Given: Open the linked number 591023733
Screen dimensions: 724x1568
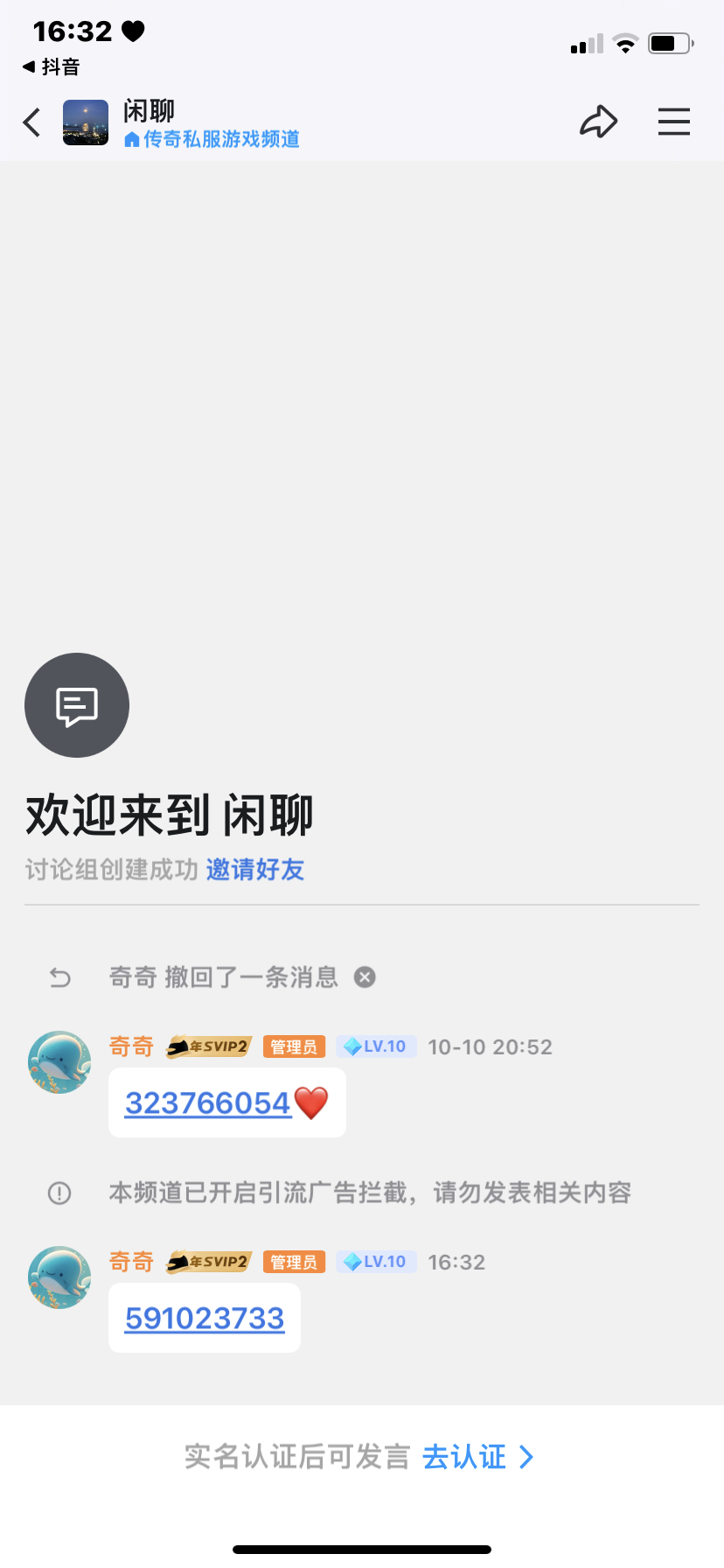Looking at the screenshot, I should click(205, 1319).
